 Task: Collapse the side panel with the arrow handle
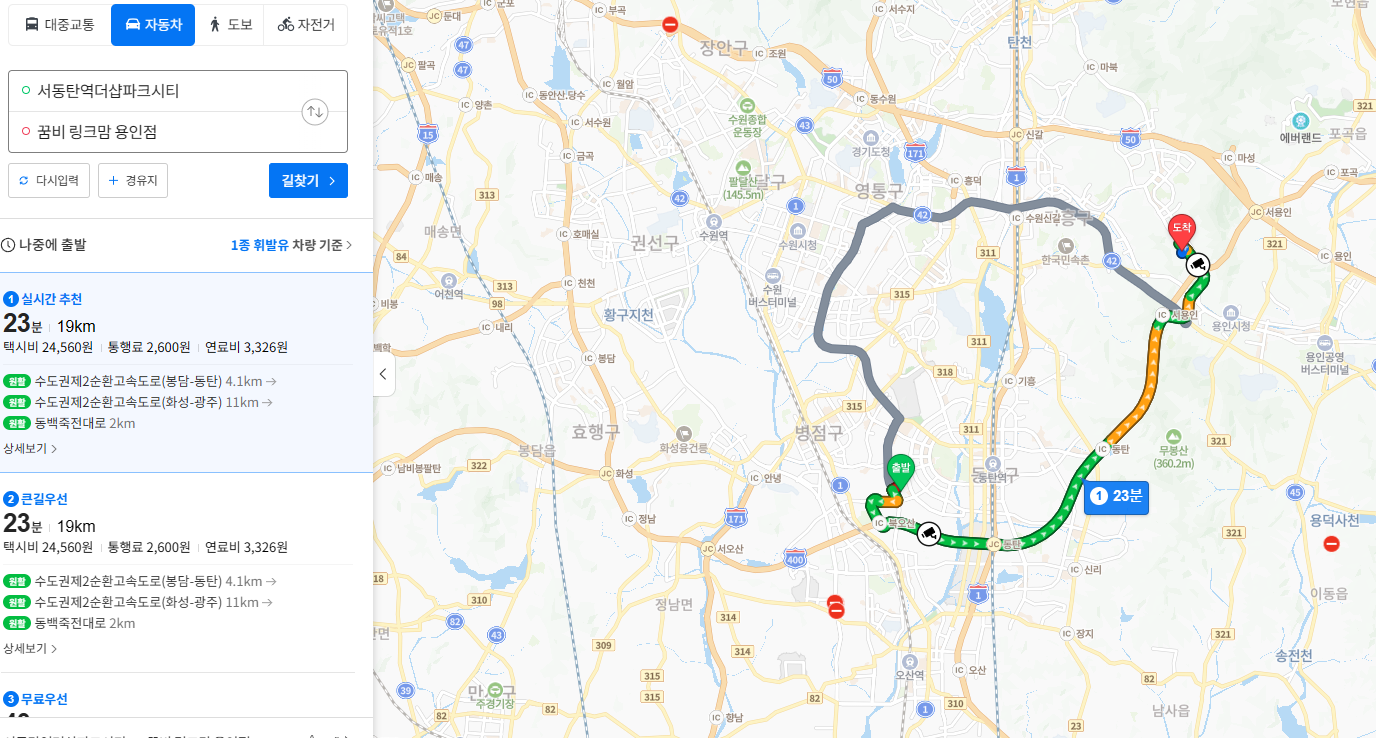[x=384, y=374]
